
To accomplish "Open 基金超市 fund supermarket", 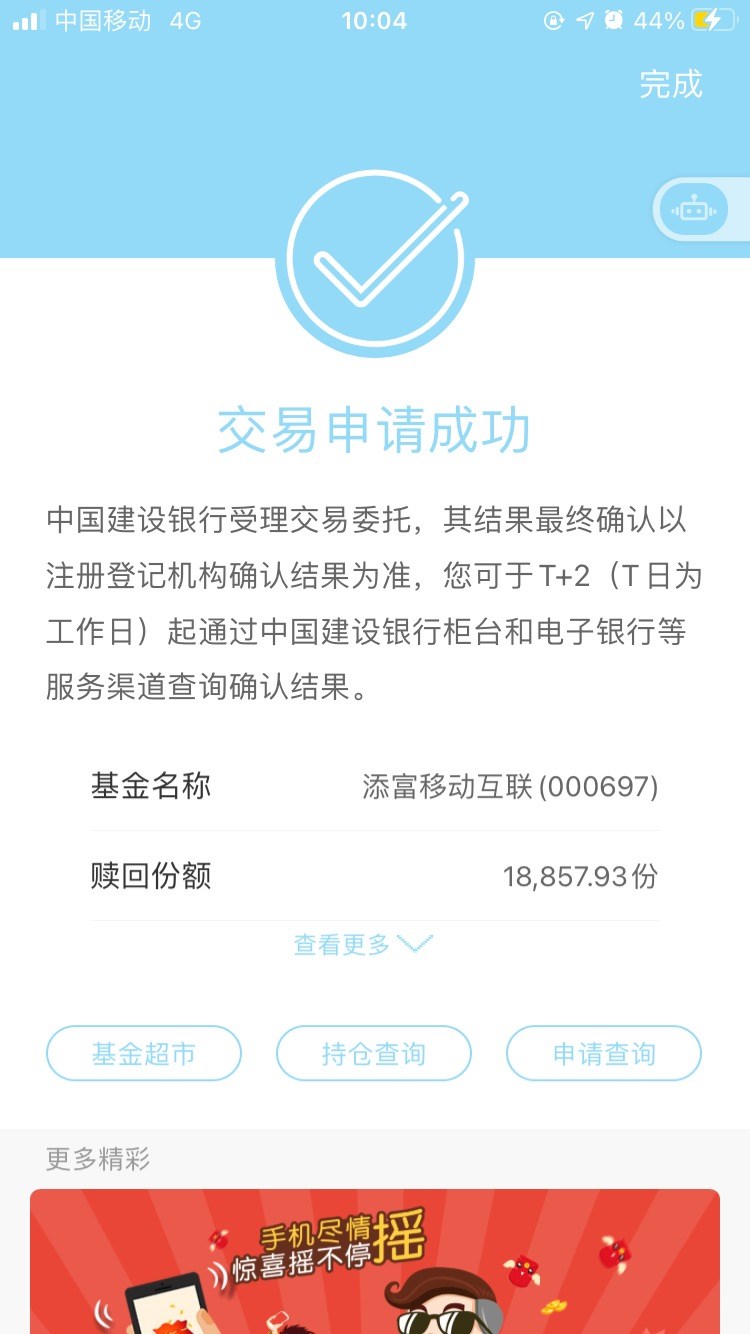I will pos(143,1053).
